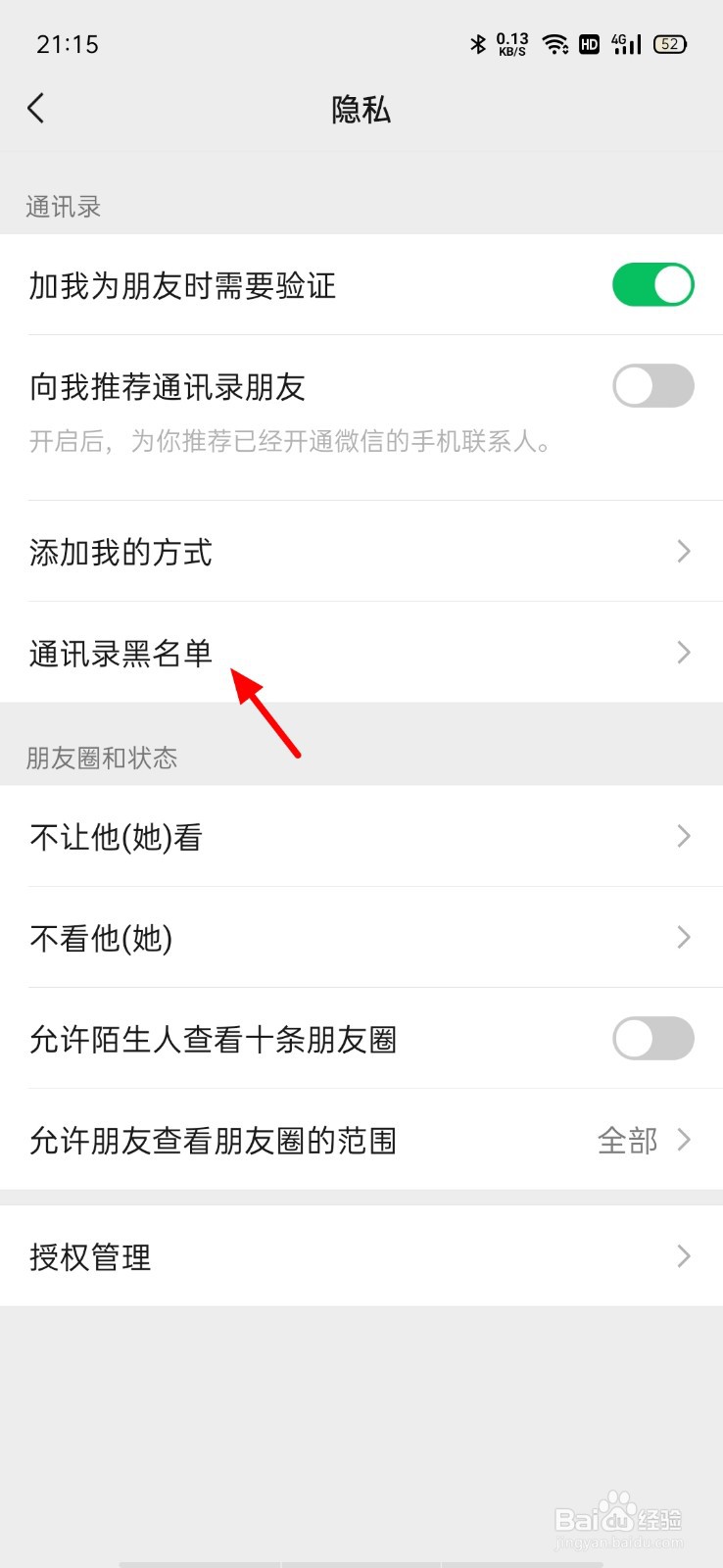This screenshot has height=1568, width=723.
Task: Open the 不让他(她)看 settings page
Action: pos(361,836)
